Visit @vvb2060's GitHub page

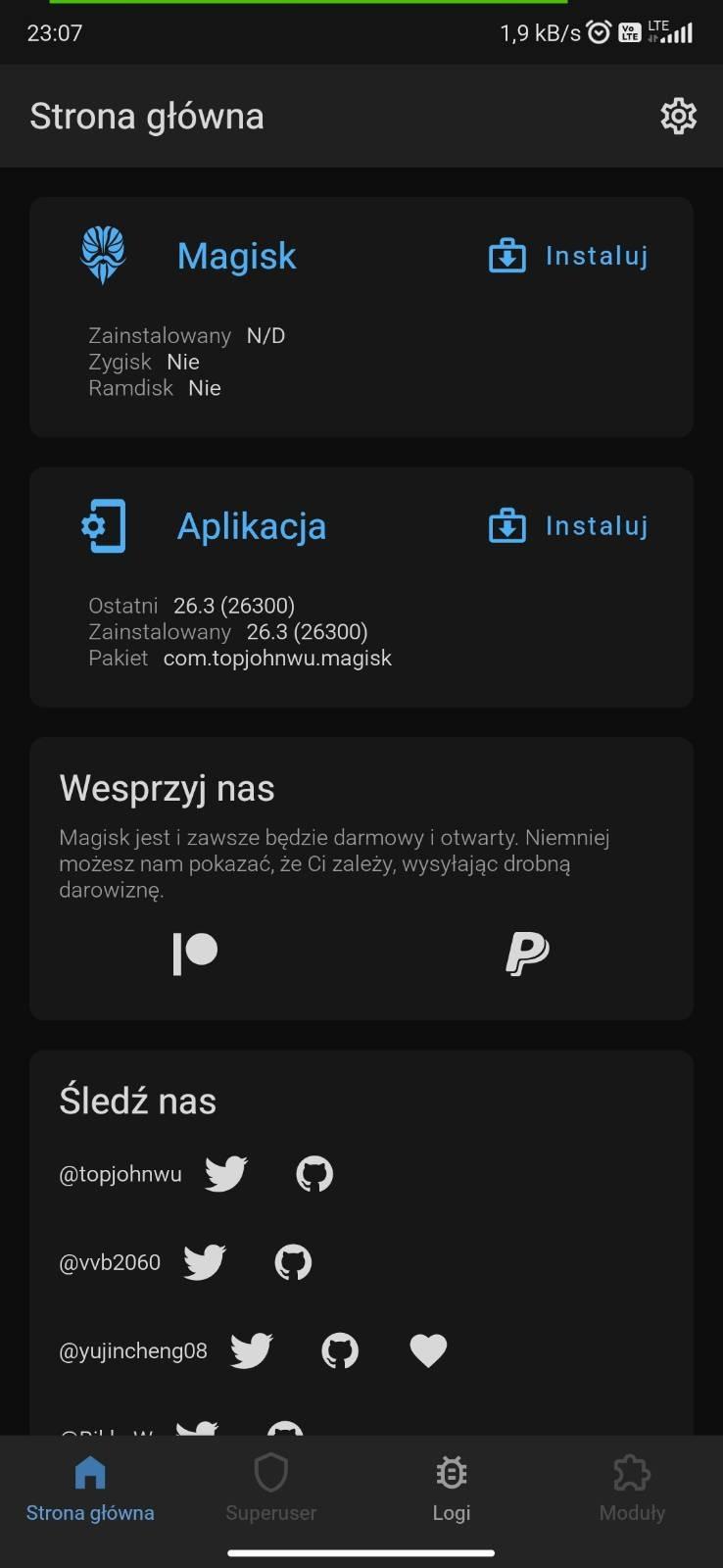pyautogui.click(x=293, y=1262)
